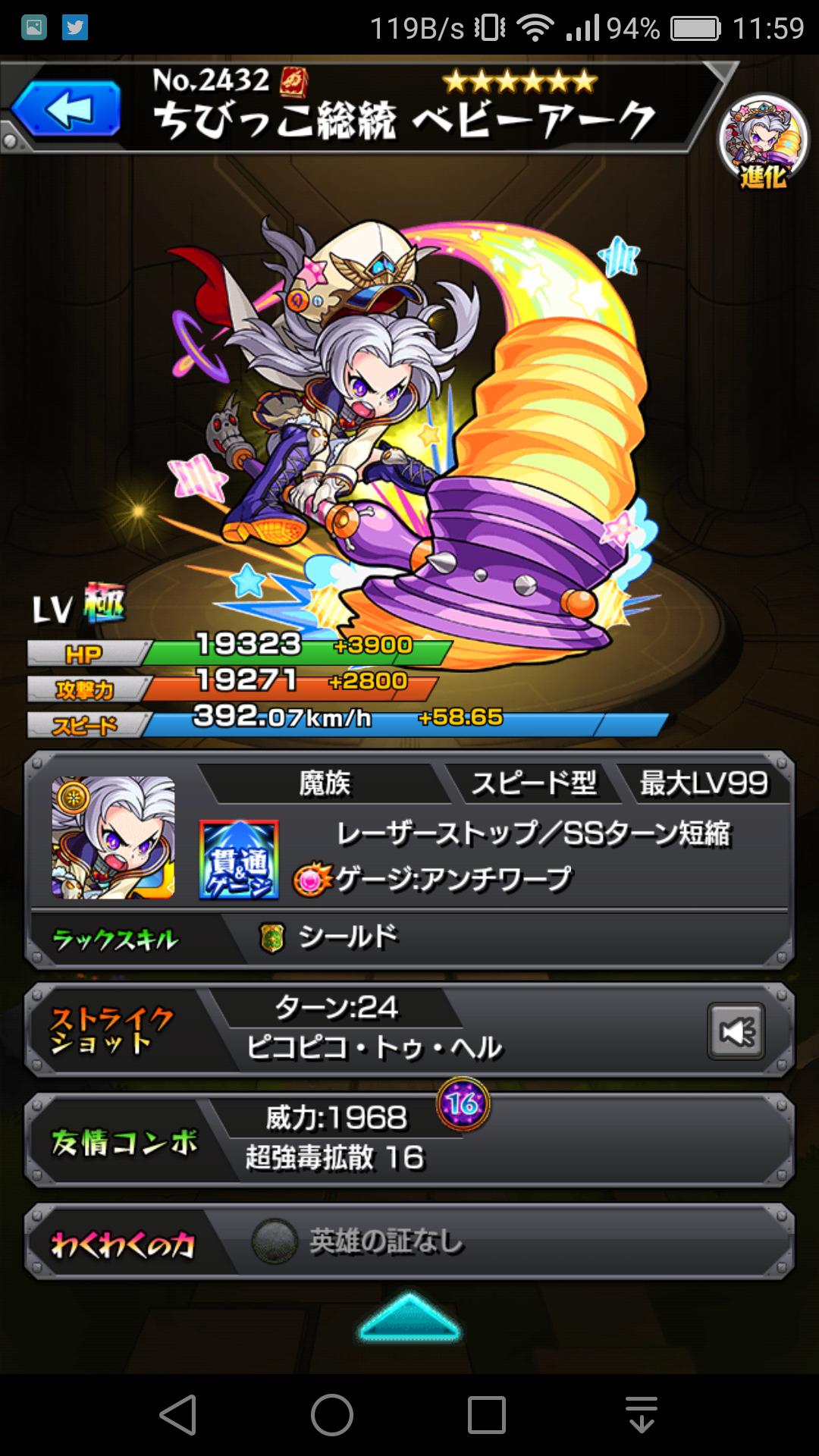Tap the system home button

(332, 1414)
